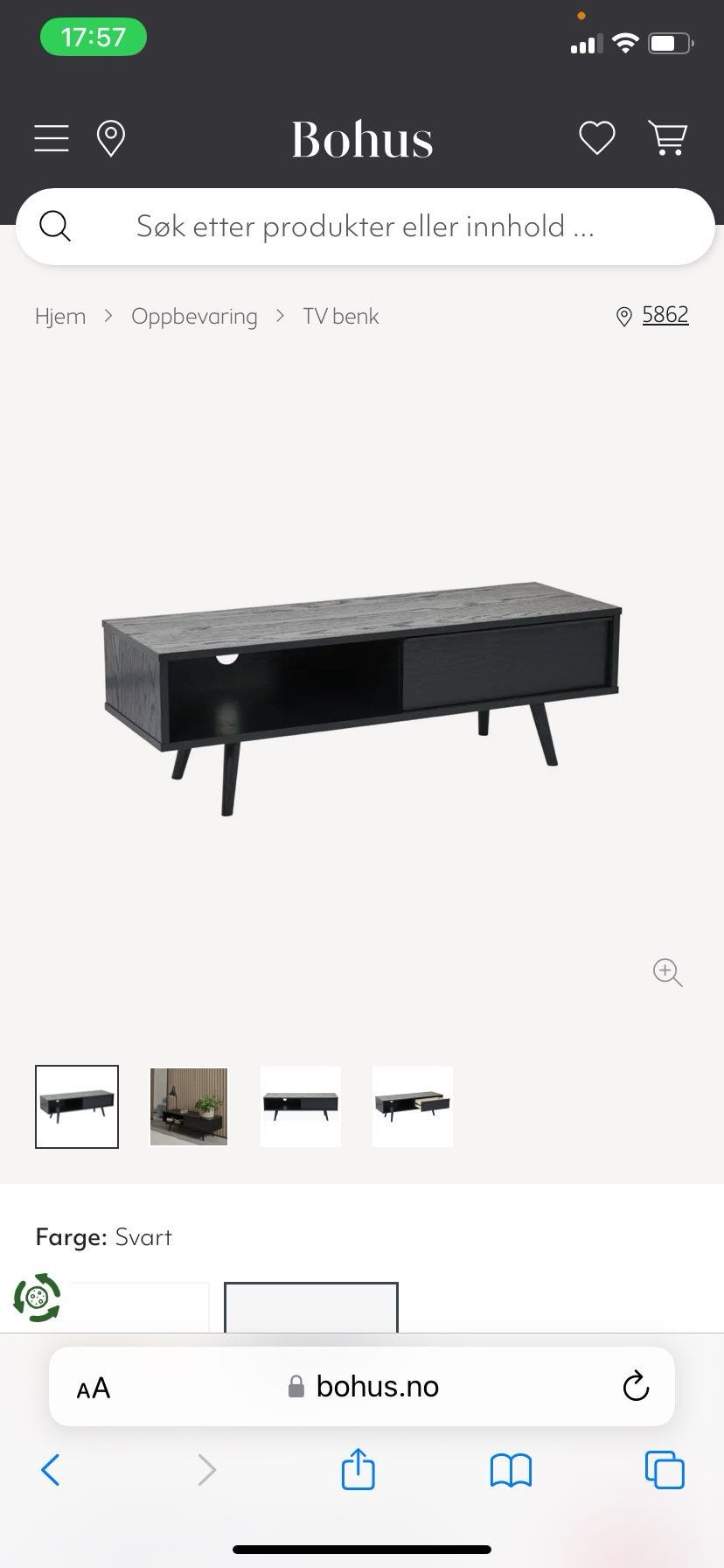Select the room-setting photo thumbnail
724x1568 pixels.
point(189,1106)
